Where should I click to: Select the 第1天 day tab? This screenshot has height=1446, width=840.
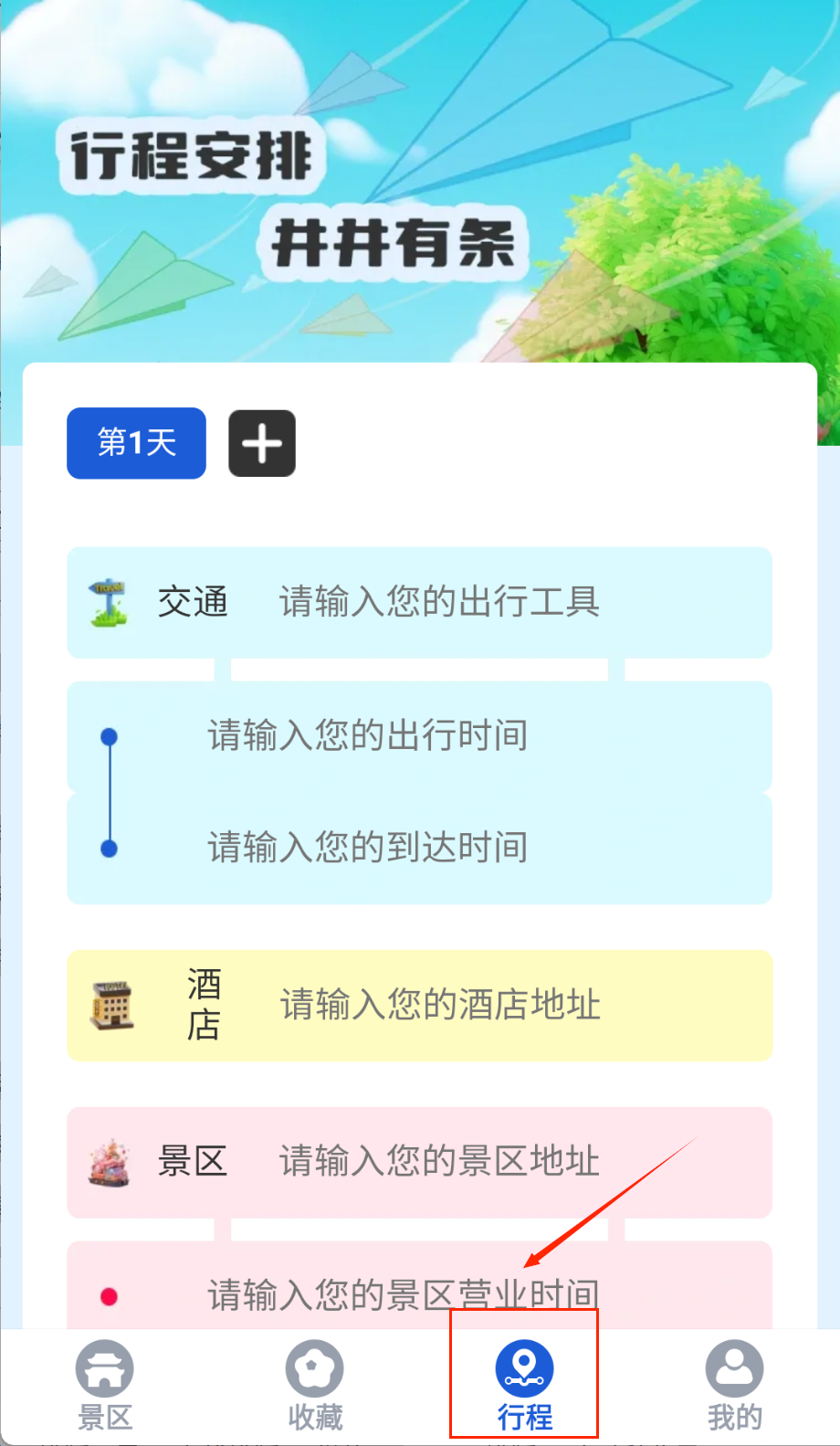tap(136, 443)
